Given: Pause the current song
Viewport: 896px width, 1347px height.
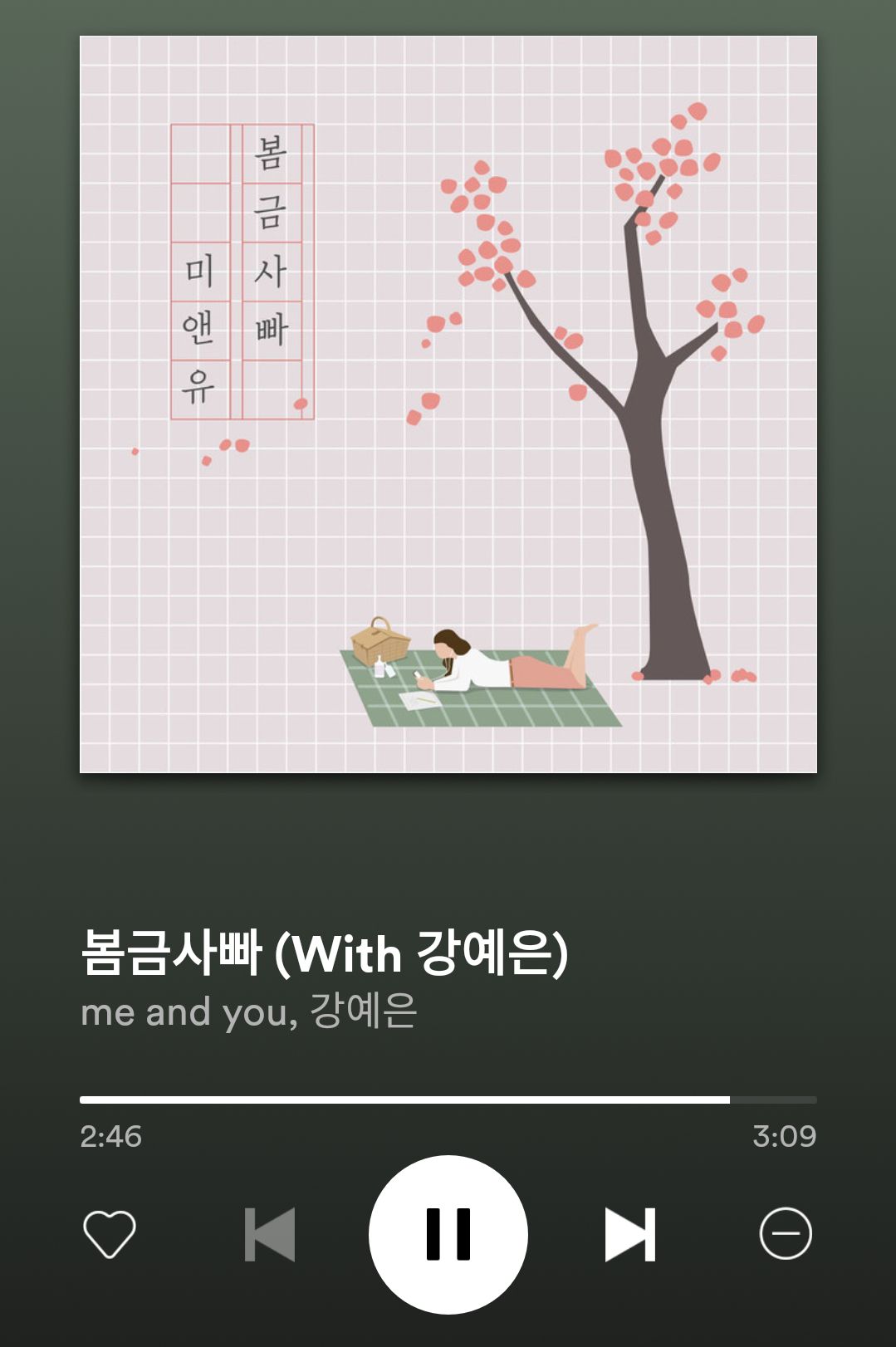Looking at the screenshot, I should [448, 1234].
